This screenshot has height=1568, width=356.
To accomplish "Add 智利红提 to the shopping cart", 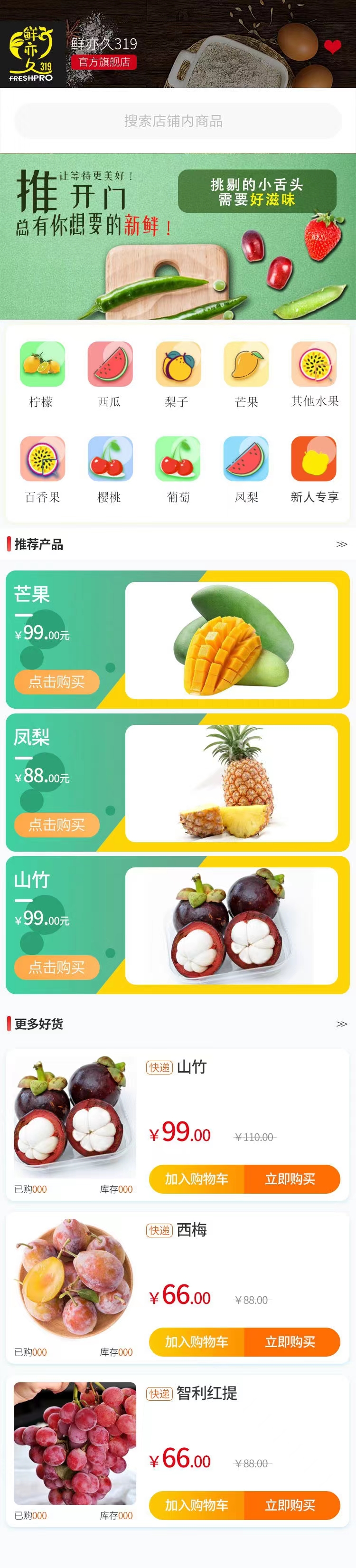I will (197, 1505).
